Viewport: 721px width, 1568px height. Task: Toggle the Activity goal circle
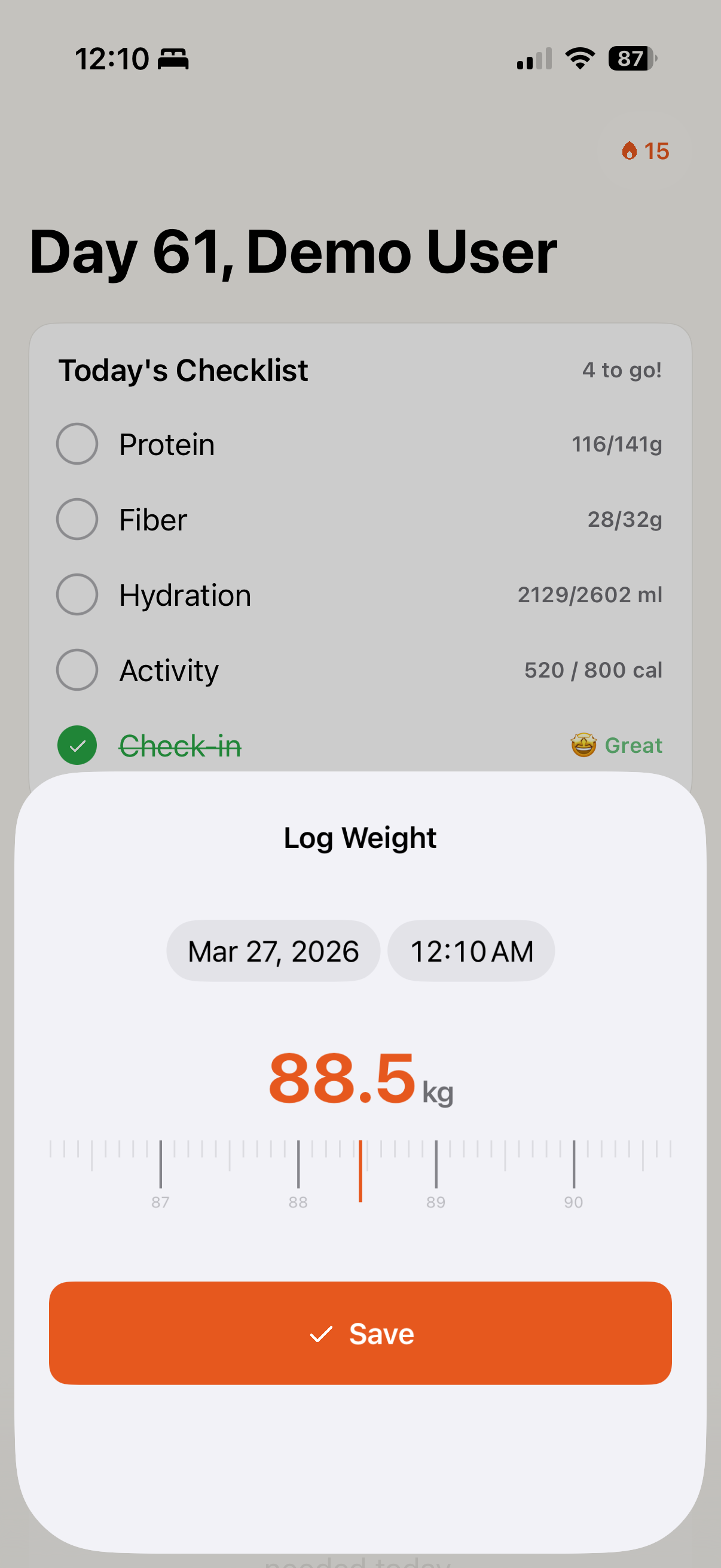click(77, 670)
